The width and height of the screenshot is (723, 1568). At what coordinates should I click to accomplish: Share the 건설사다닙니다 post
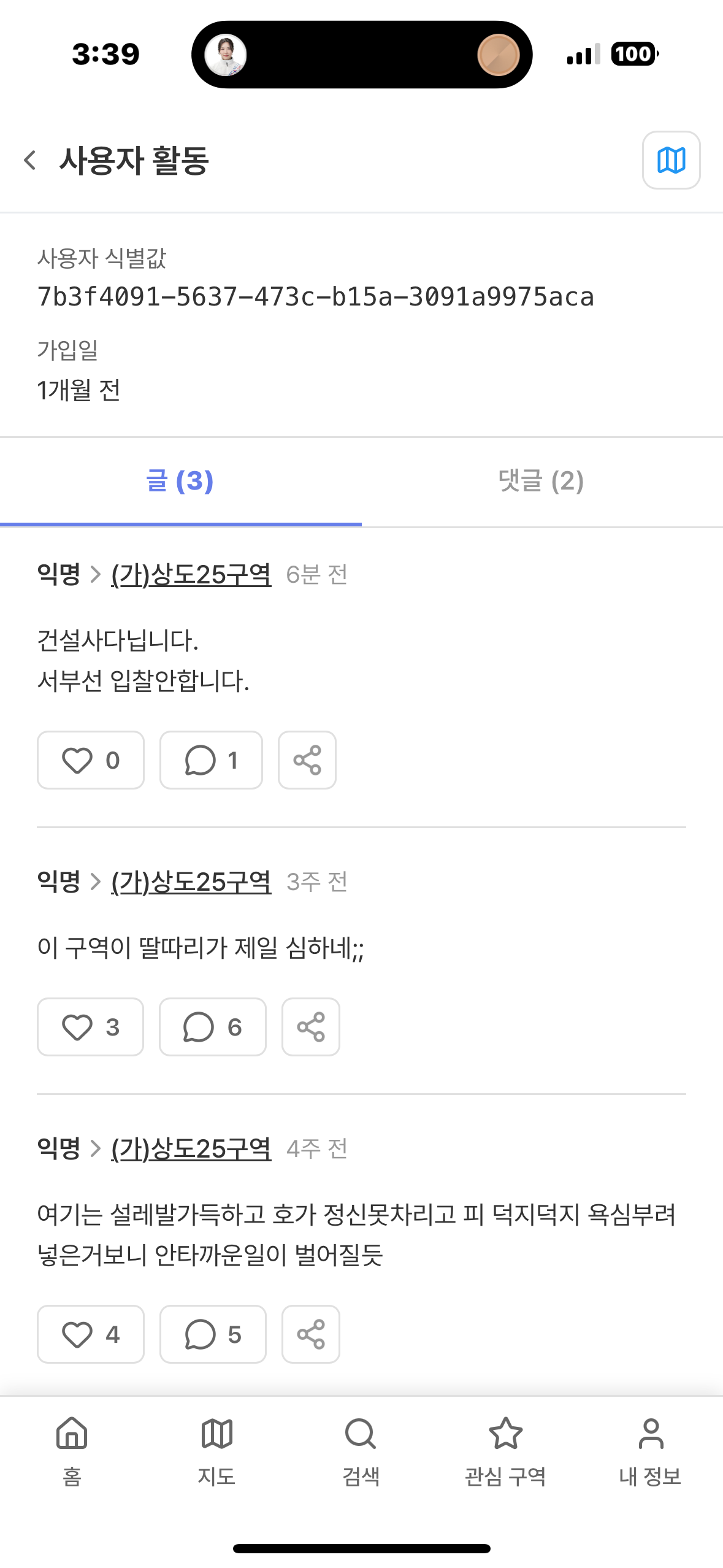pyautogui.click(x=307, y=760)
